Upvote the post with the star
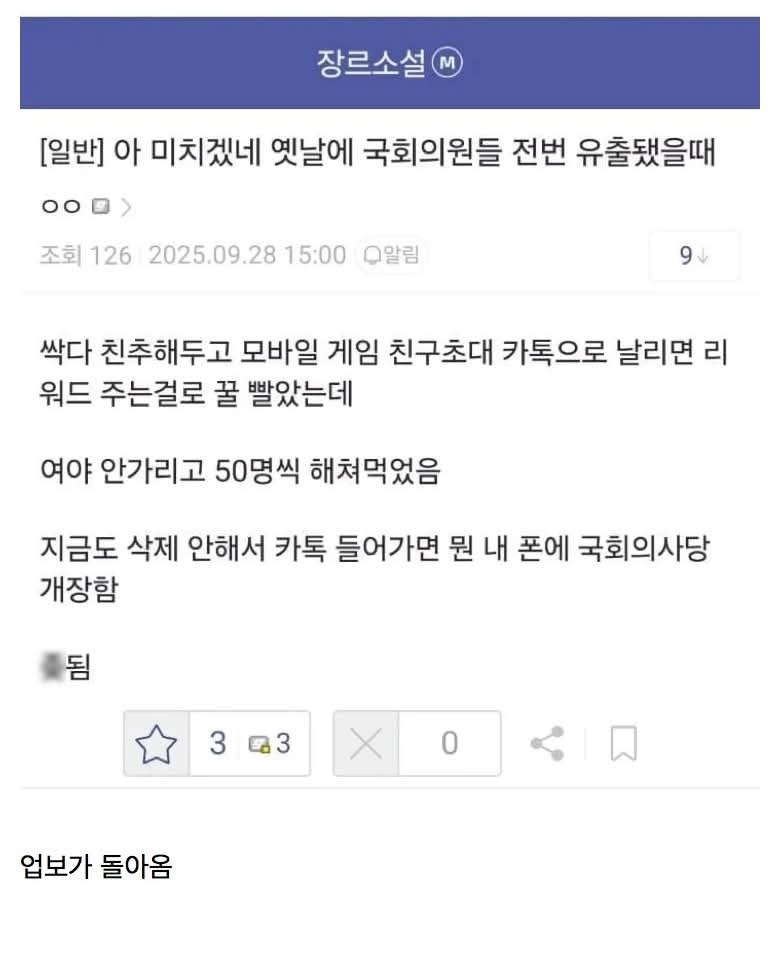The height and width of the screenshot is (960, 780). pos(157,744)
